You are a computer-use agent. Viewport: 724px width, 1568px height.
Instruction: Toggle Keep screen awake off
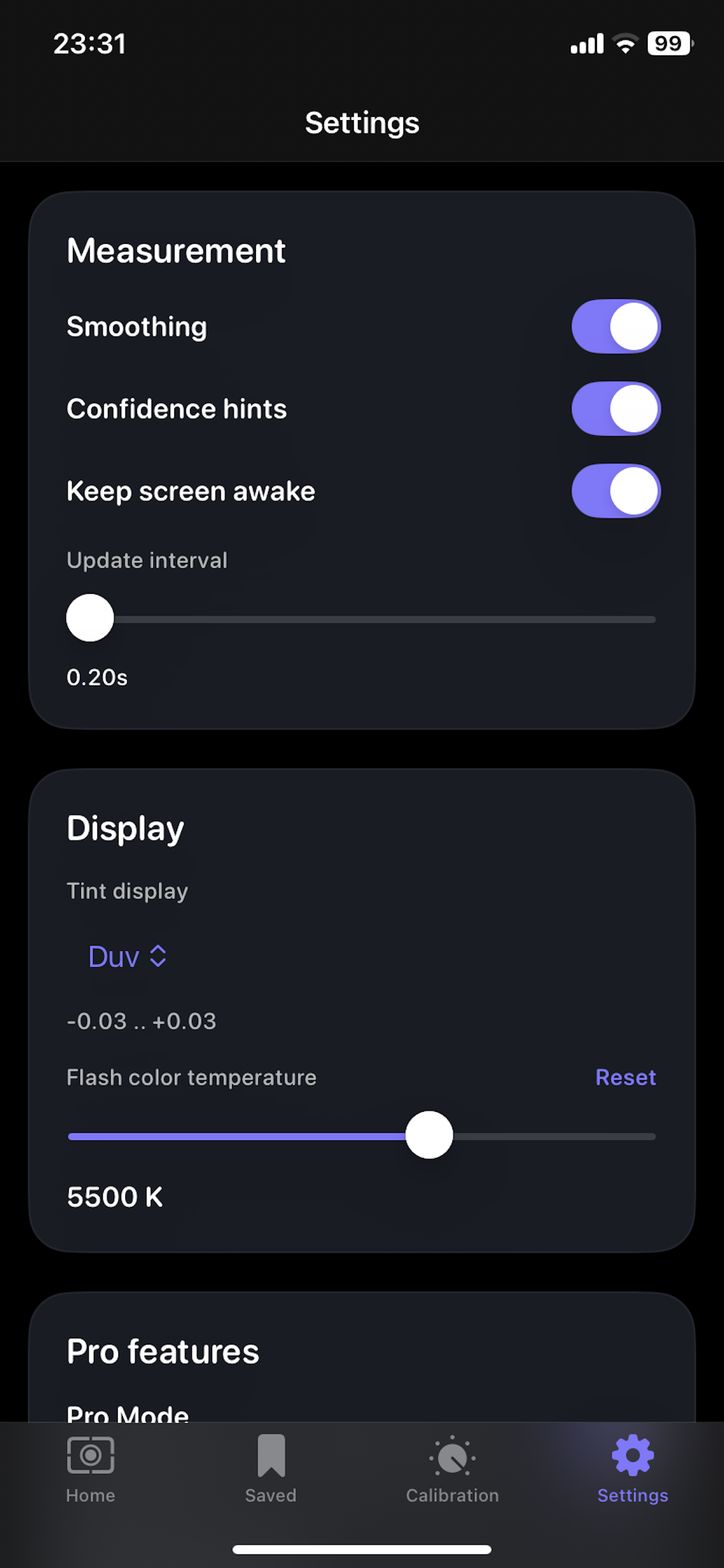616,491
